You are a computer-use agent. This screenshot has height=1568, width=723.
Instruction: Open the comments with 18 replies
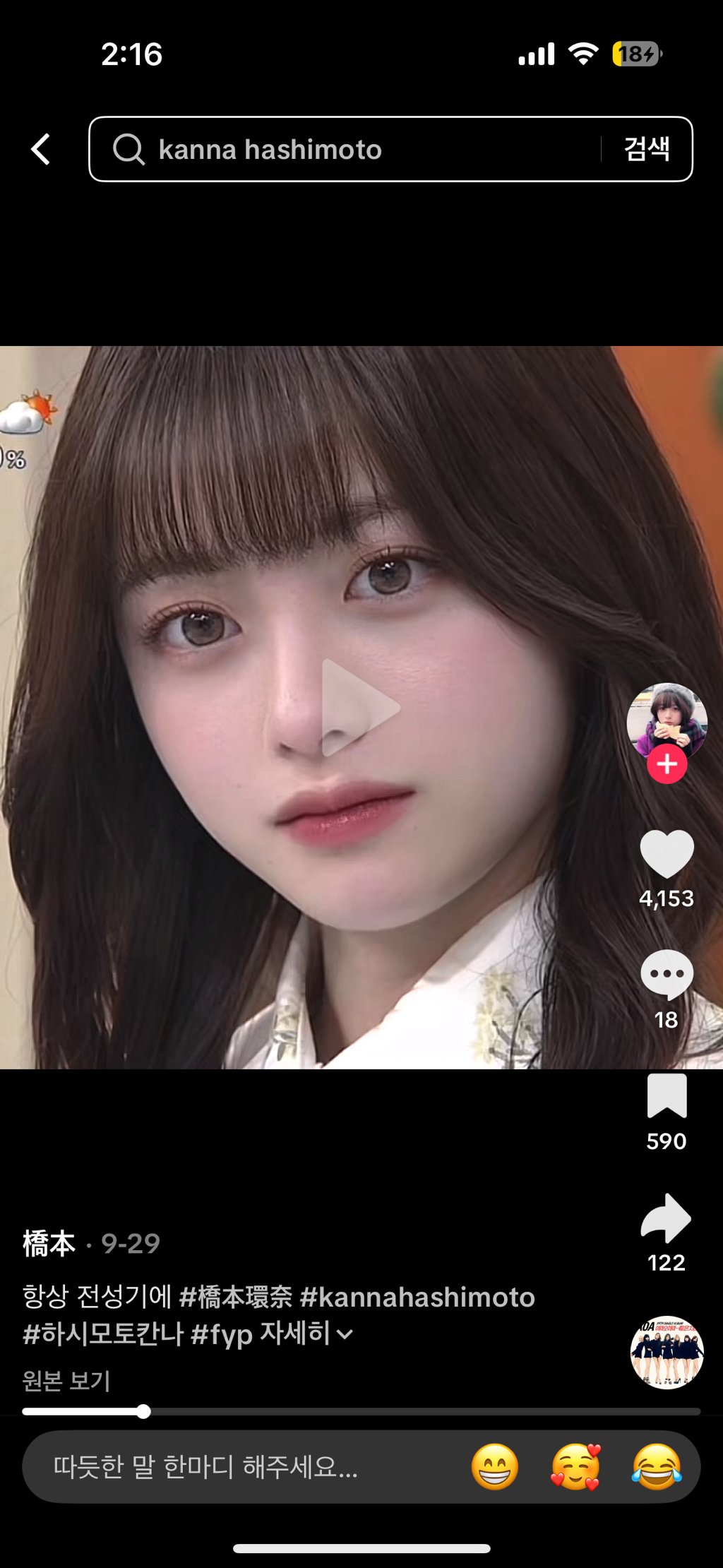pyautogui.click(x=667, y=975)
